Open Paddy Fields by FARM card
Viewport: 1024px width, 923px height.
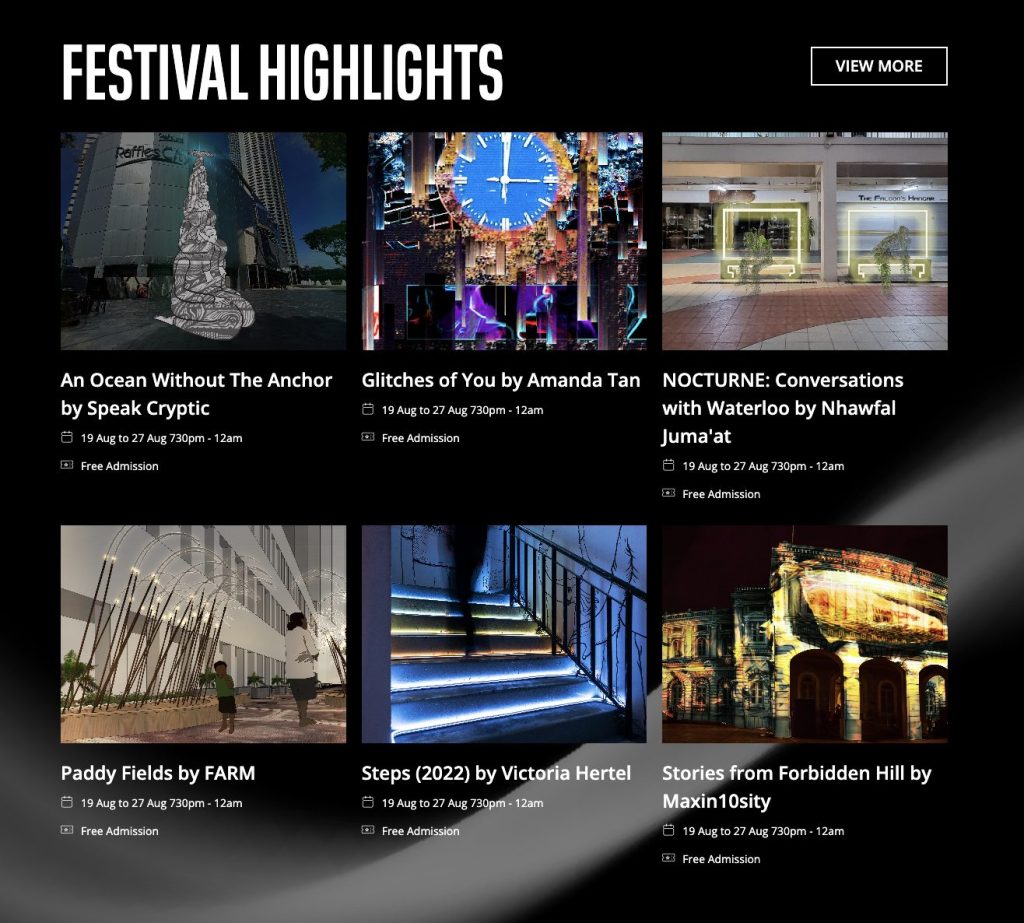click(203, 634)
